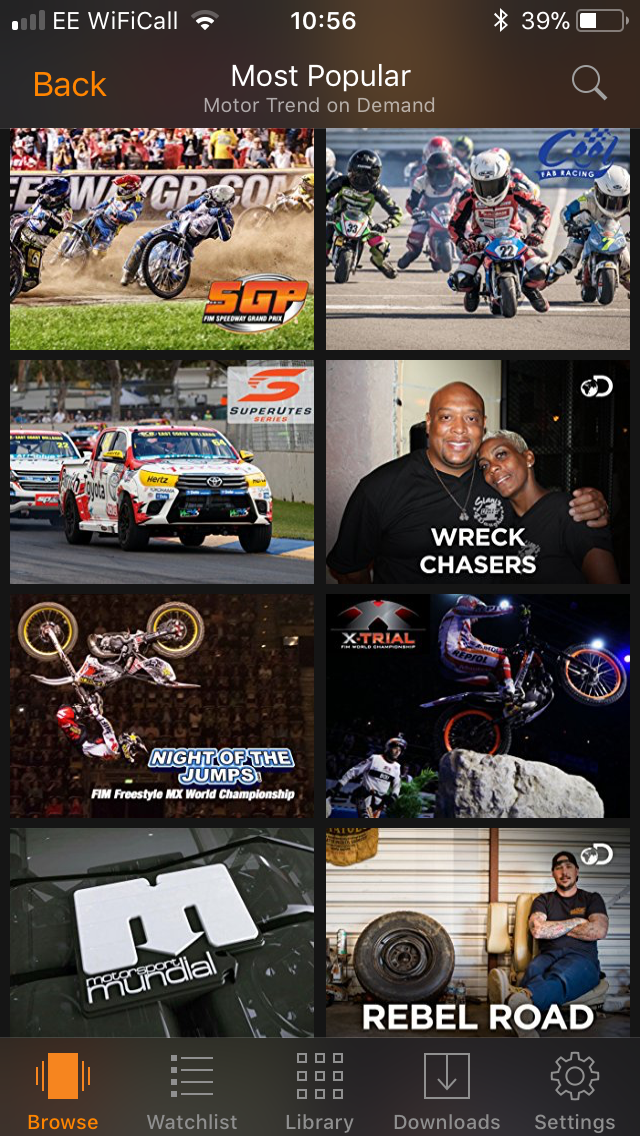Viewport: 640px width, 1136px height.
Task: Open the Motorsport Mundial show
Action: click(x=162, y=932)
